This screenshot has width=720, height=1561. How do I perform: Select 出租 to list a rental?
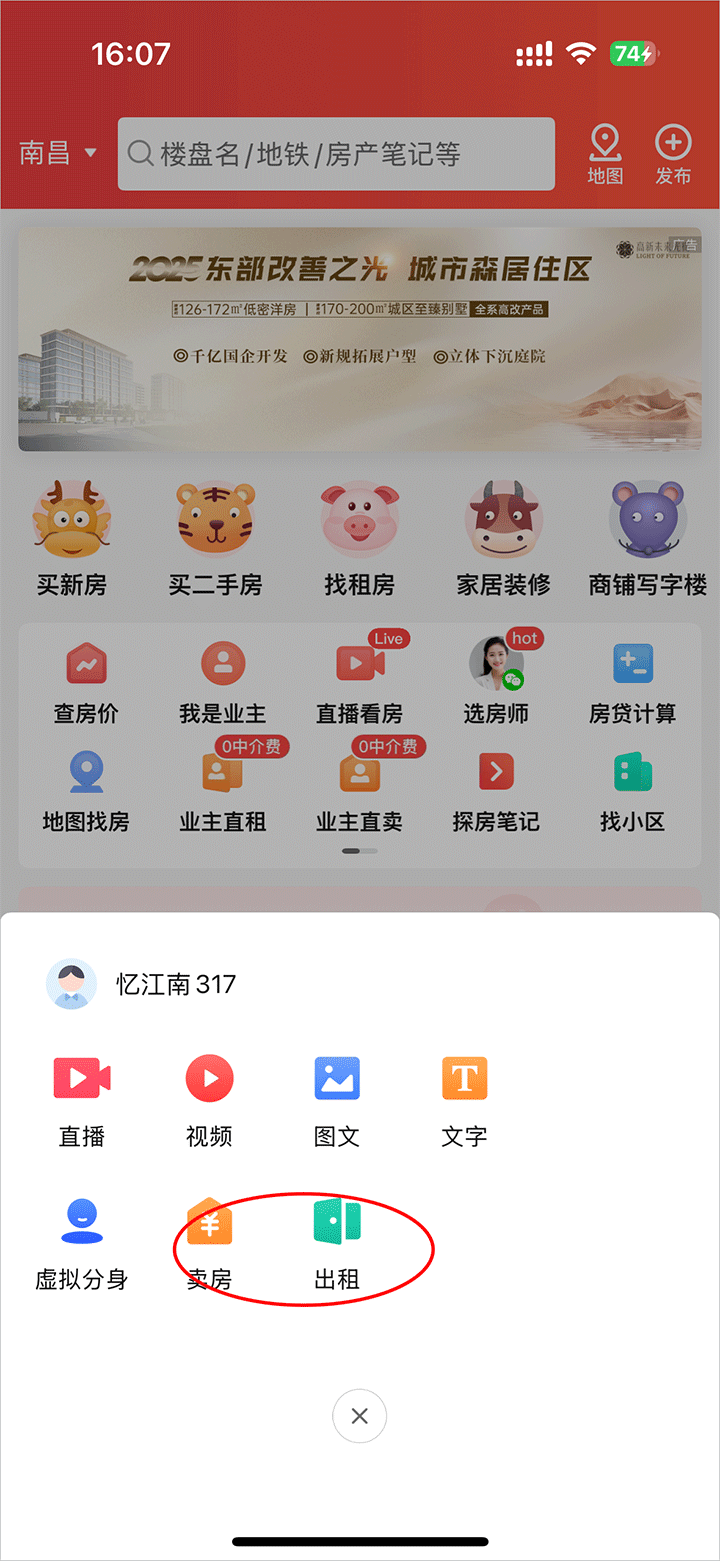[x=337, y=1243]
